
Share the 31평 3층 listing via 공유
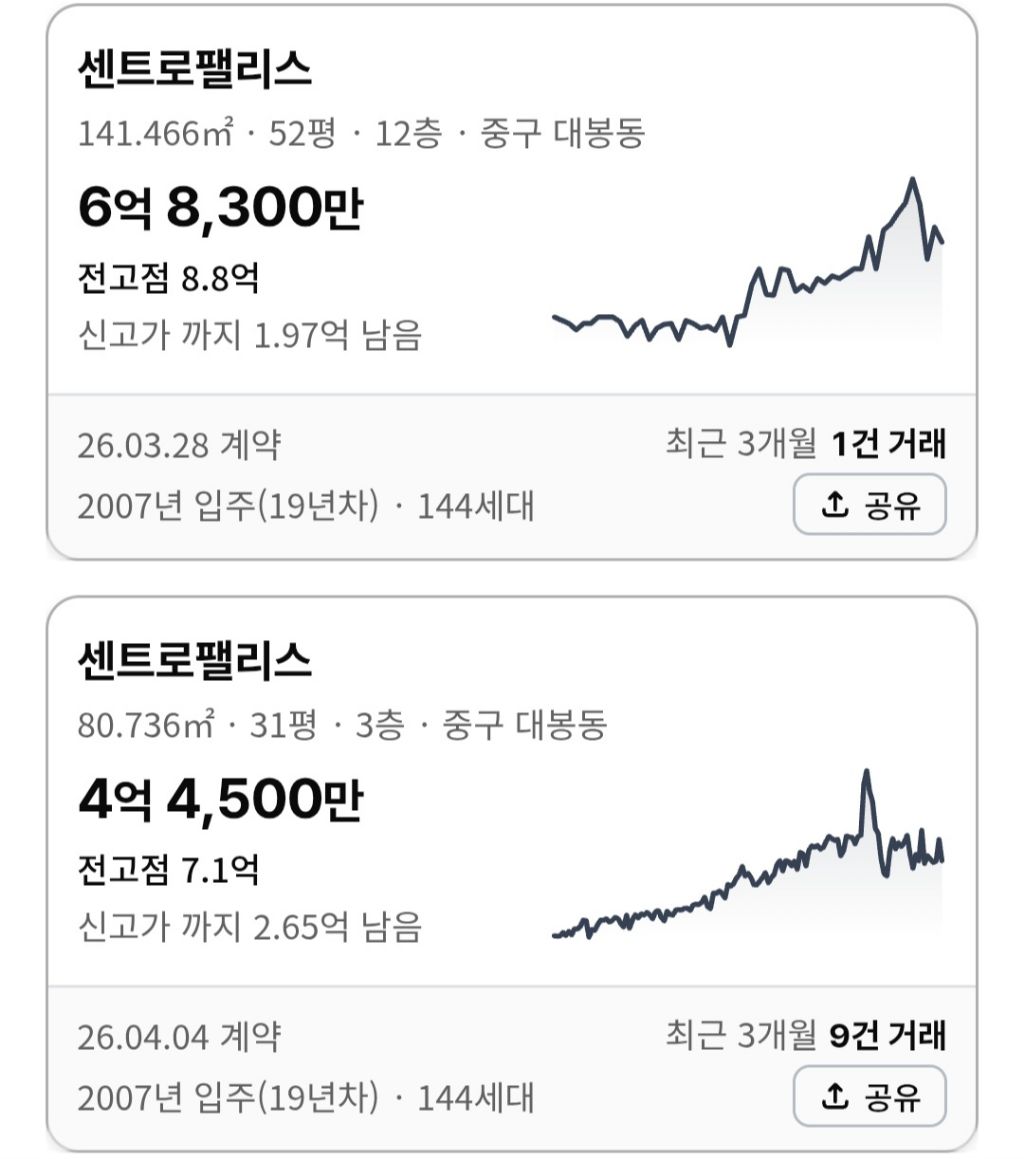869,1096
